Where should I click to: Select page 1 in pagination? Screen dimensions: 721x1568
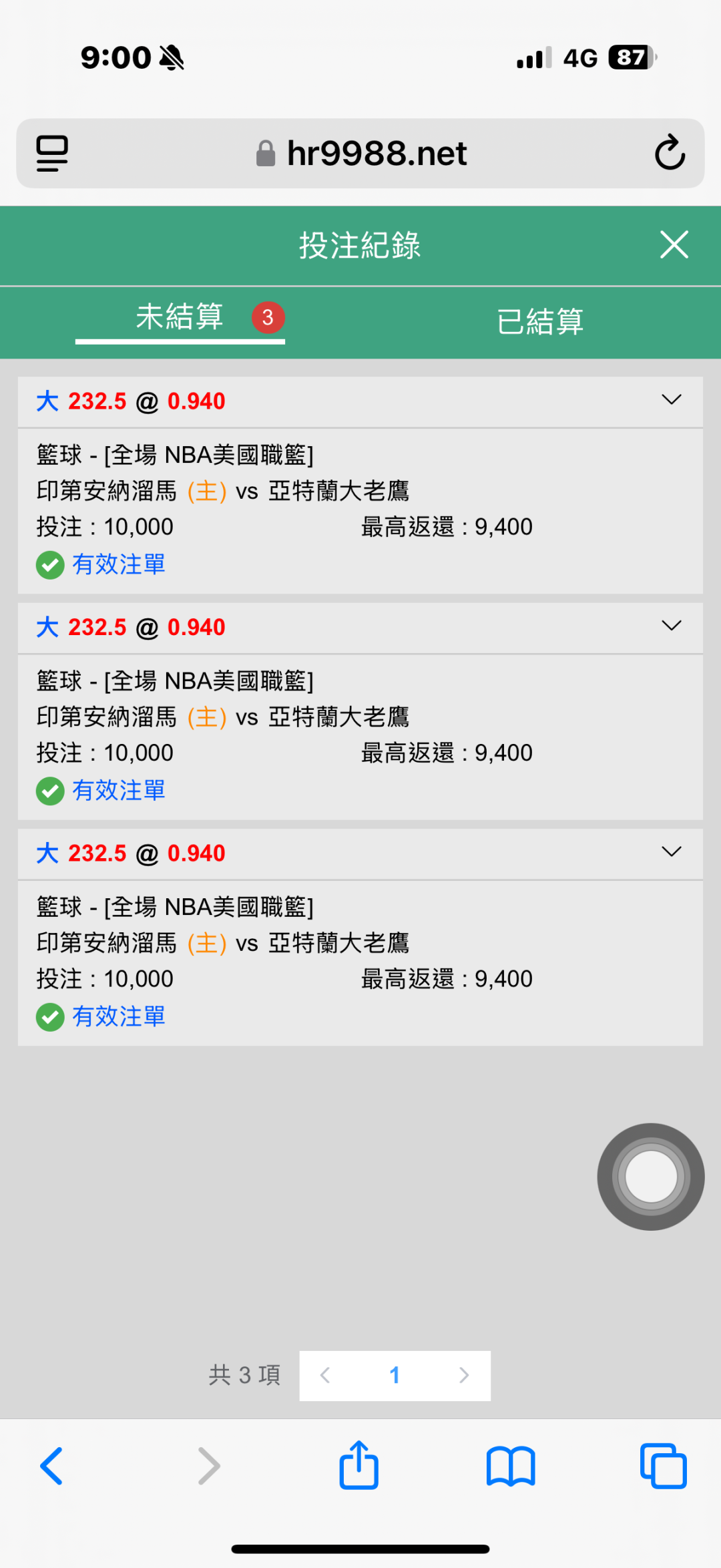(395, 1375)
